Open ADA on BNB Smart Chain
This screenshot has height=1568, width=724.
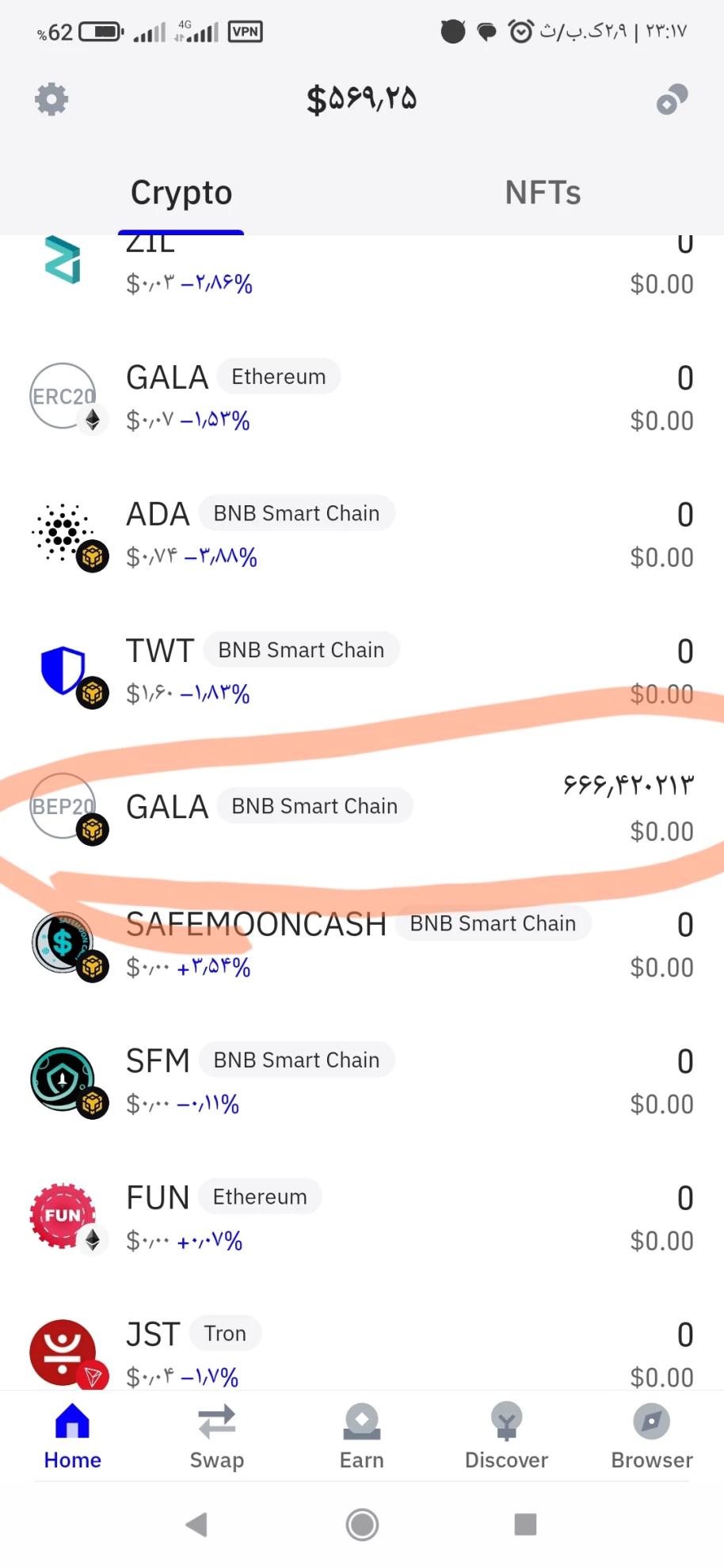tap(361, 535)
